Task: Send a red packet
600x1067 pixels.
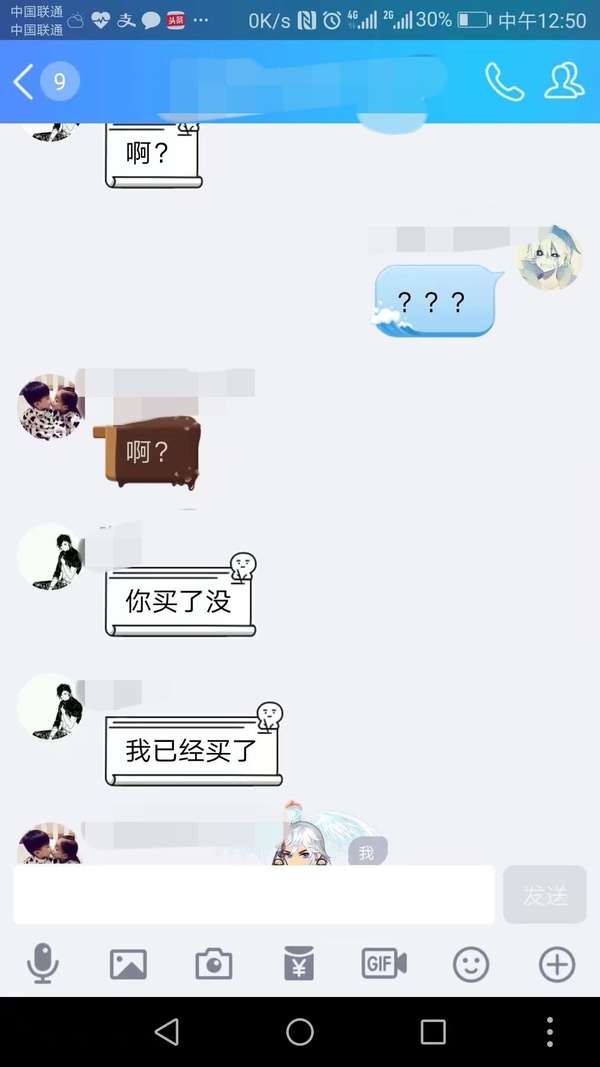Action: [x=299, y=964]
